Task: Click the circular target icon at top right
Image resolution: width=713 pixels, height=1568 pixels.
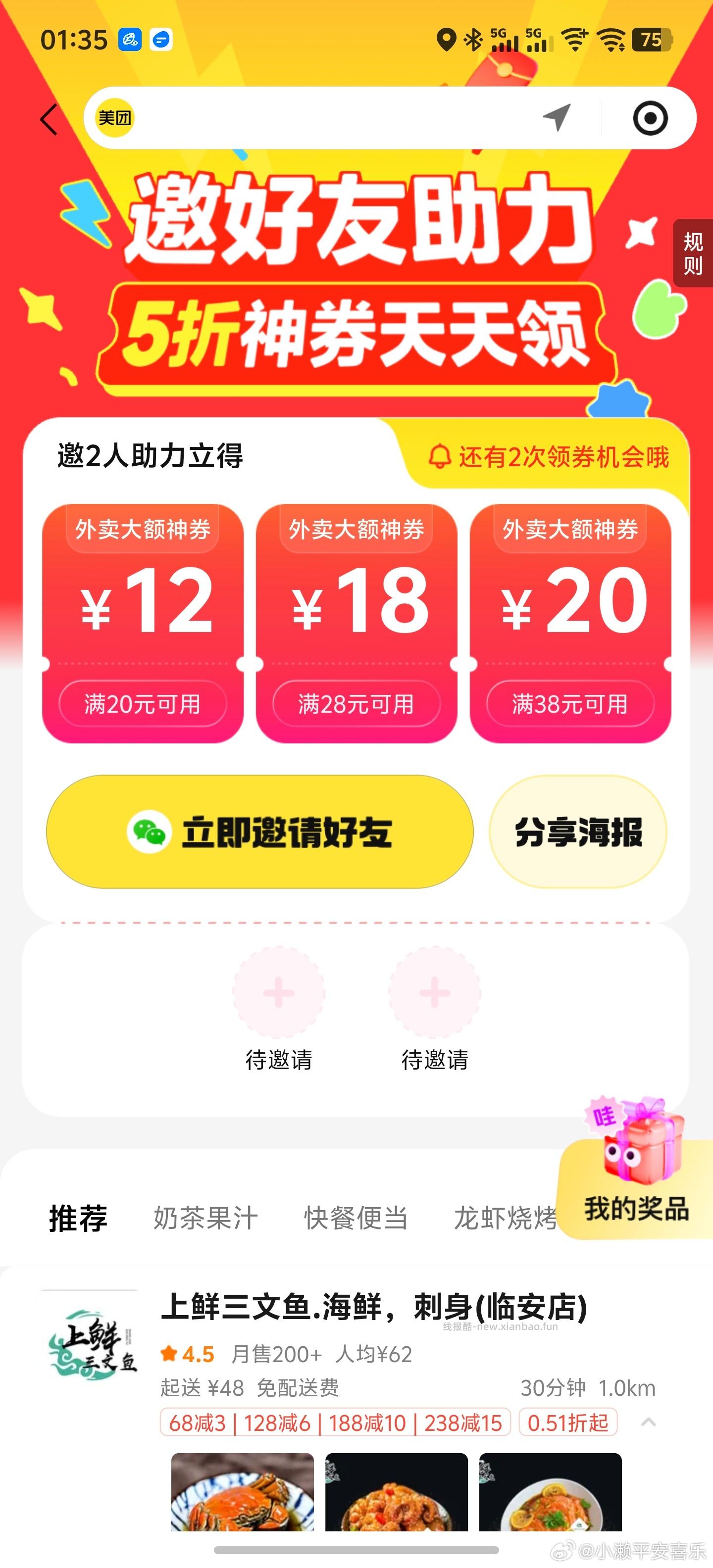Action: tap(651, 117)
